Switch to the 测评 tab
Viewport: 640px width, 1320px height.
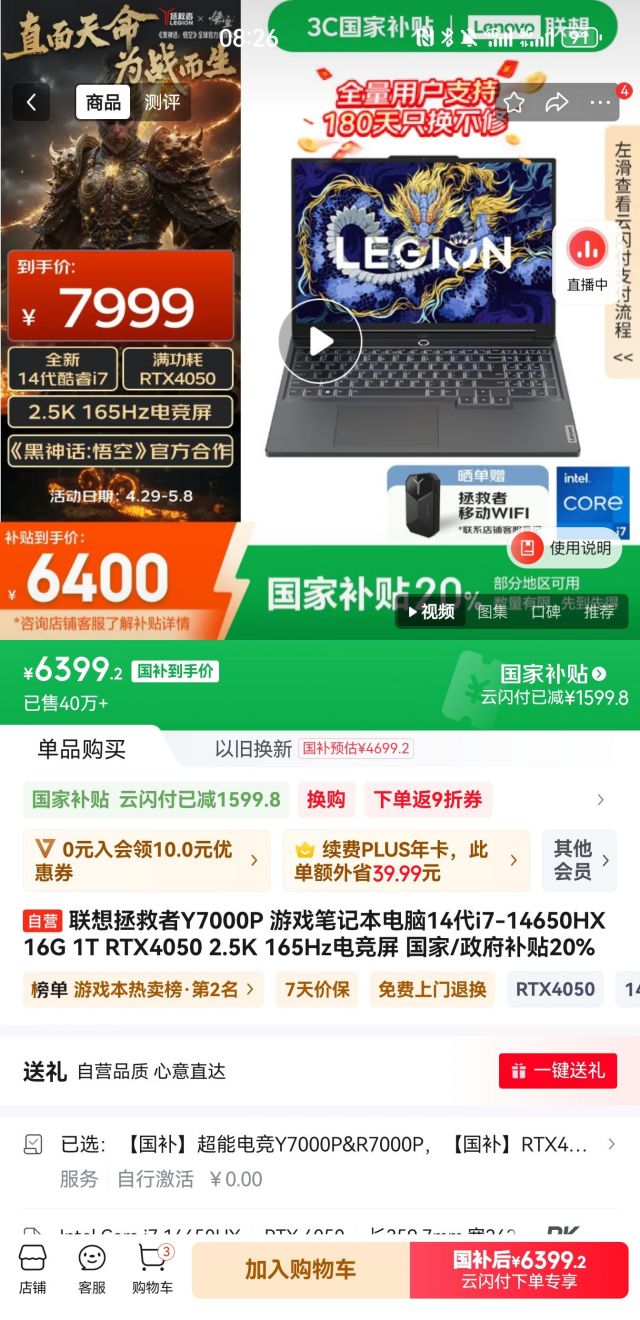[x=162, y=102]
